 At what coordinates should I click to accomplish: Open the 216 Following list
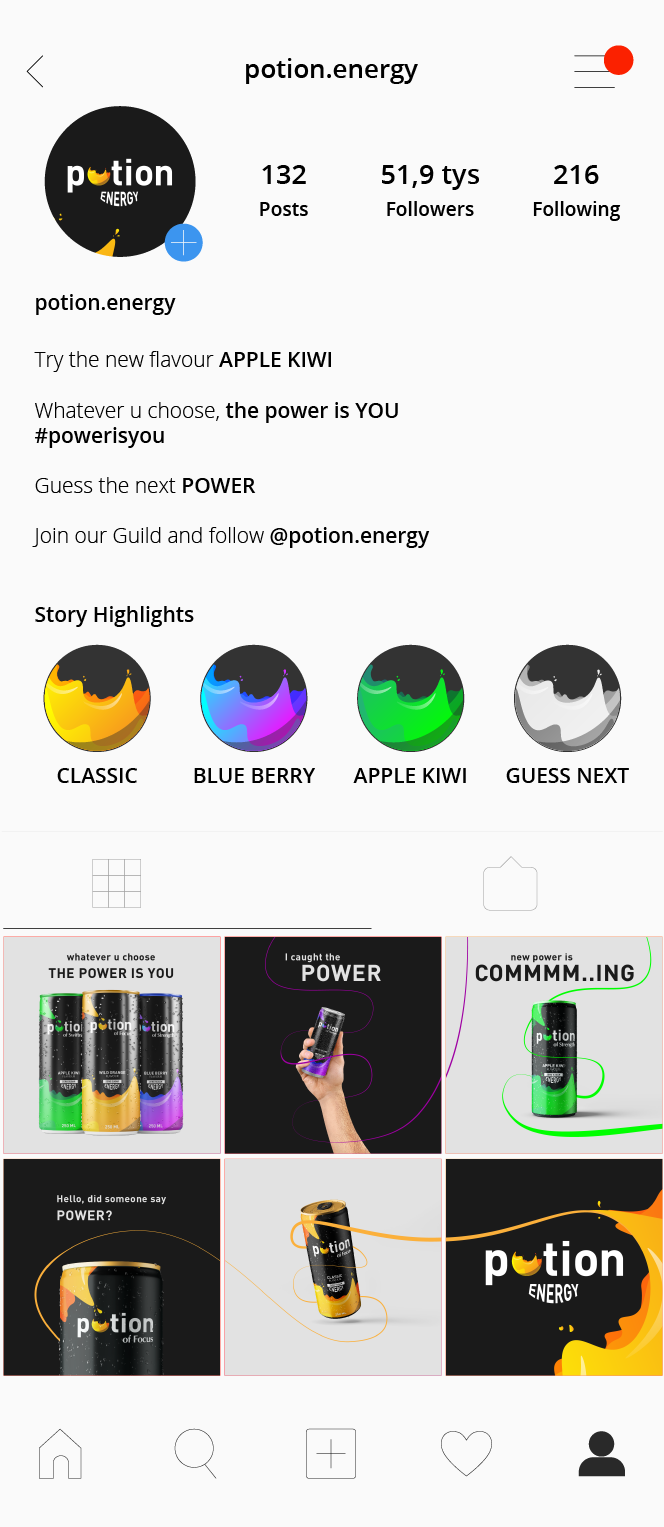576,190
